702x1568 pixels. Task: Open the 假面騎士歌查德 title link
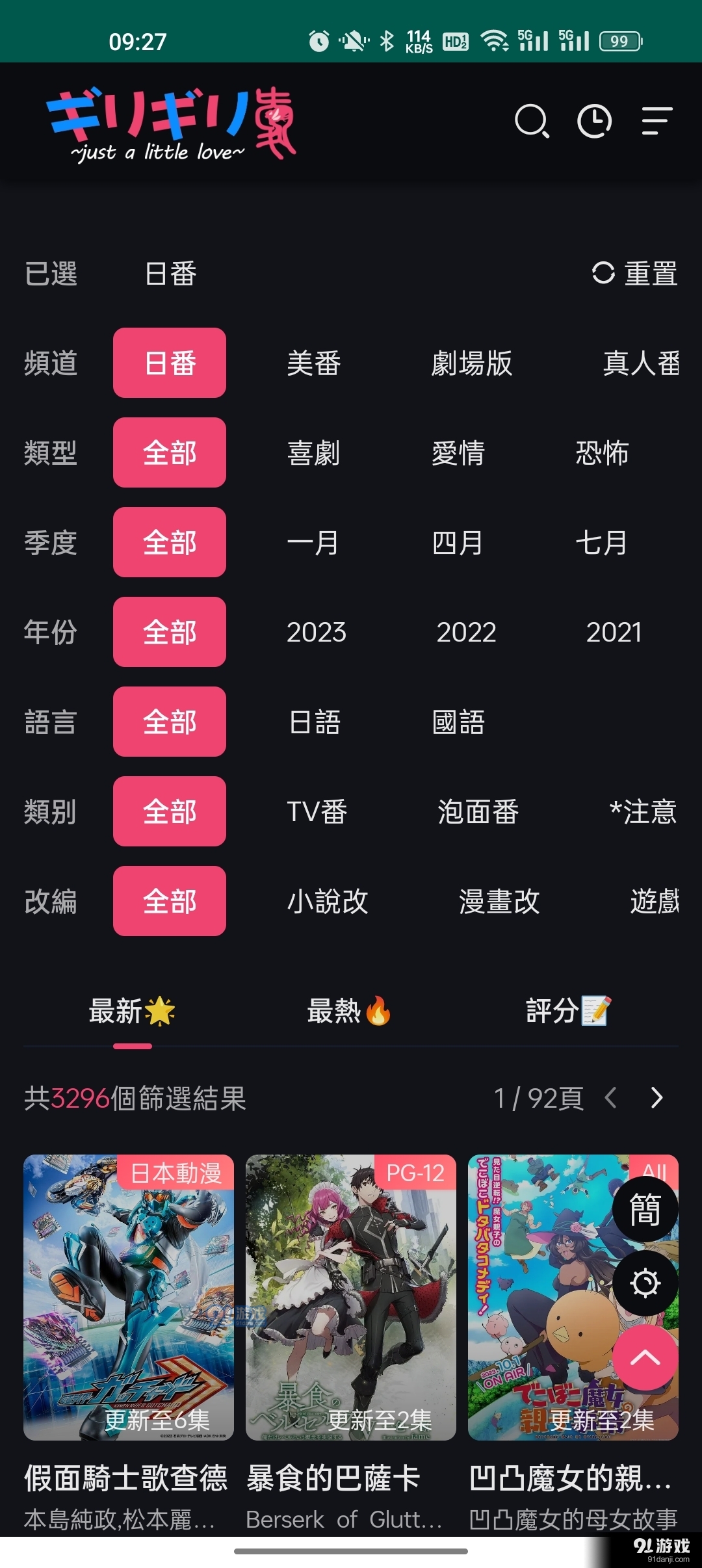(x=125, y=1476)
